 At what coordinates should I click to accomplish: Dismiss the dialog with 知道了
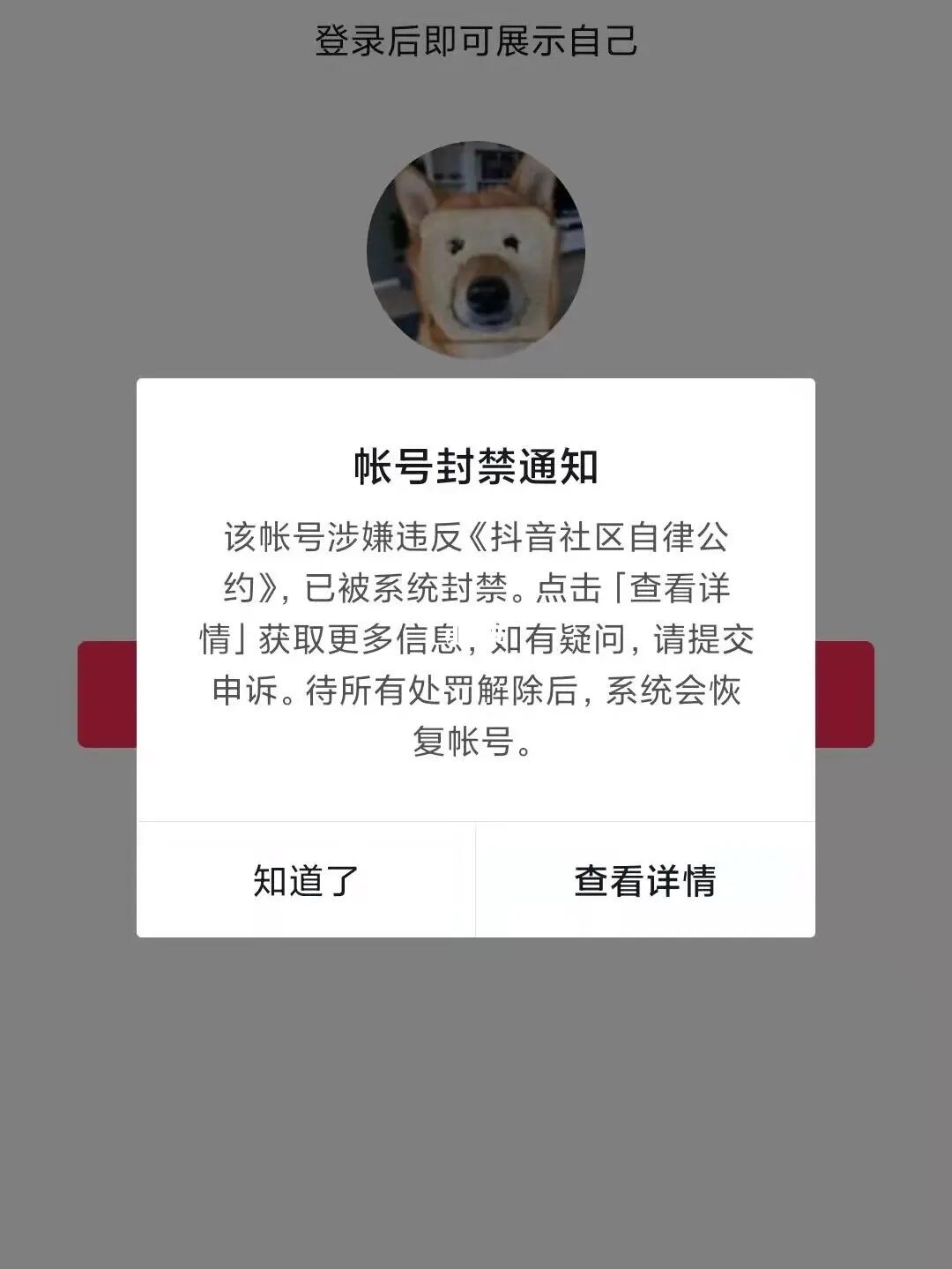(306, 880)
